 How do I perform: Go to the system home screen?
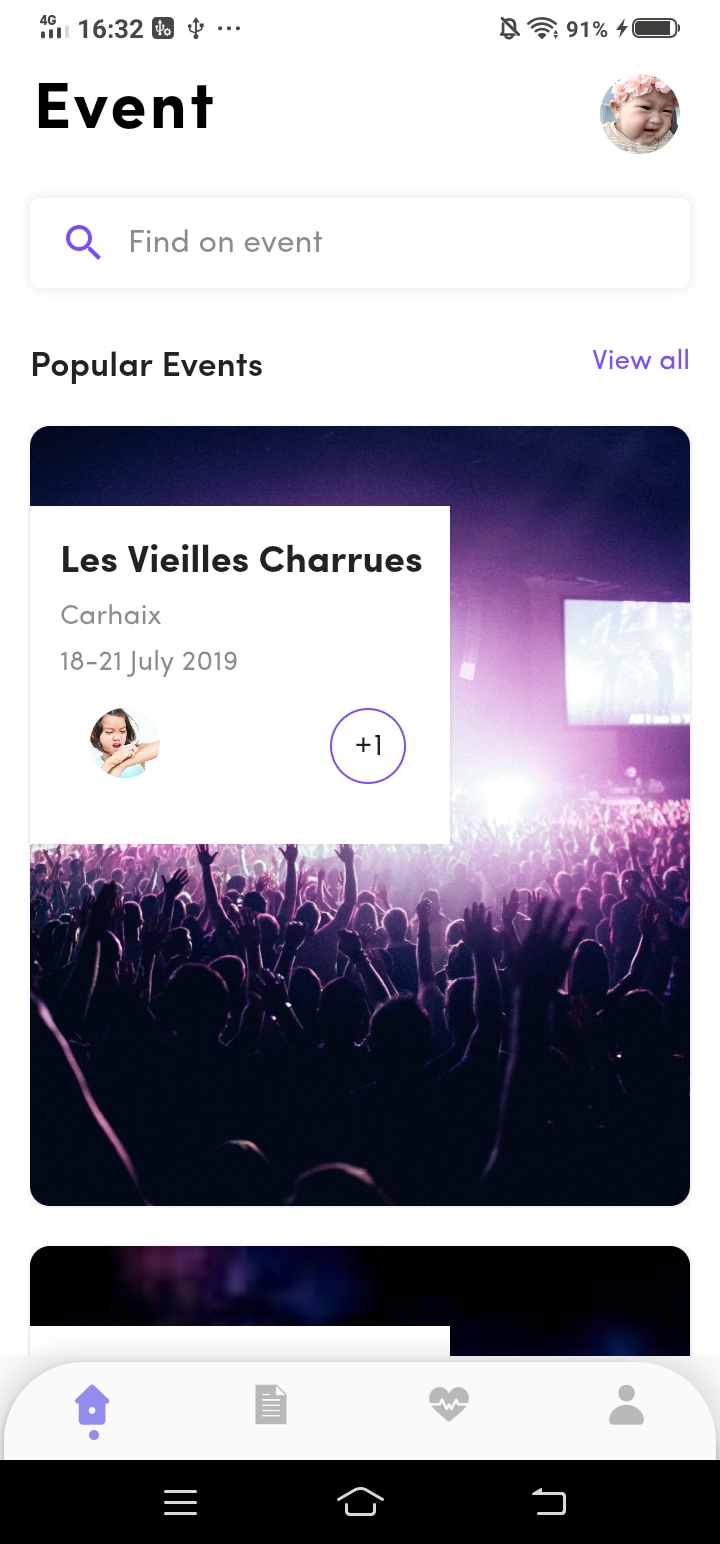pos(360,1502)
